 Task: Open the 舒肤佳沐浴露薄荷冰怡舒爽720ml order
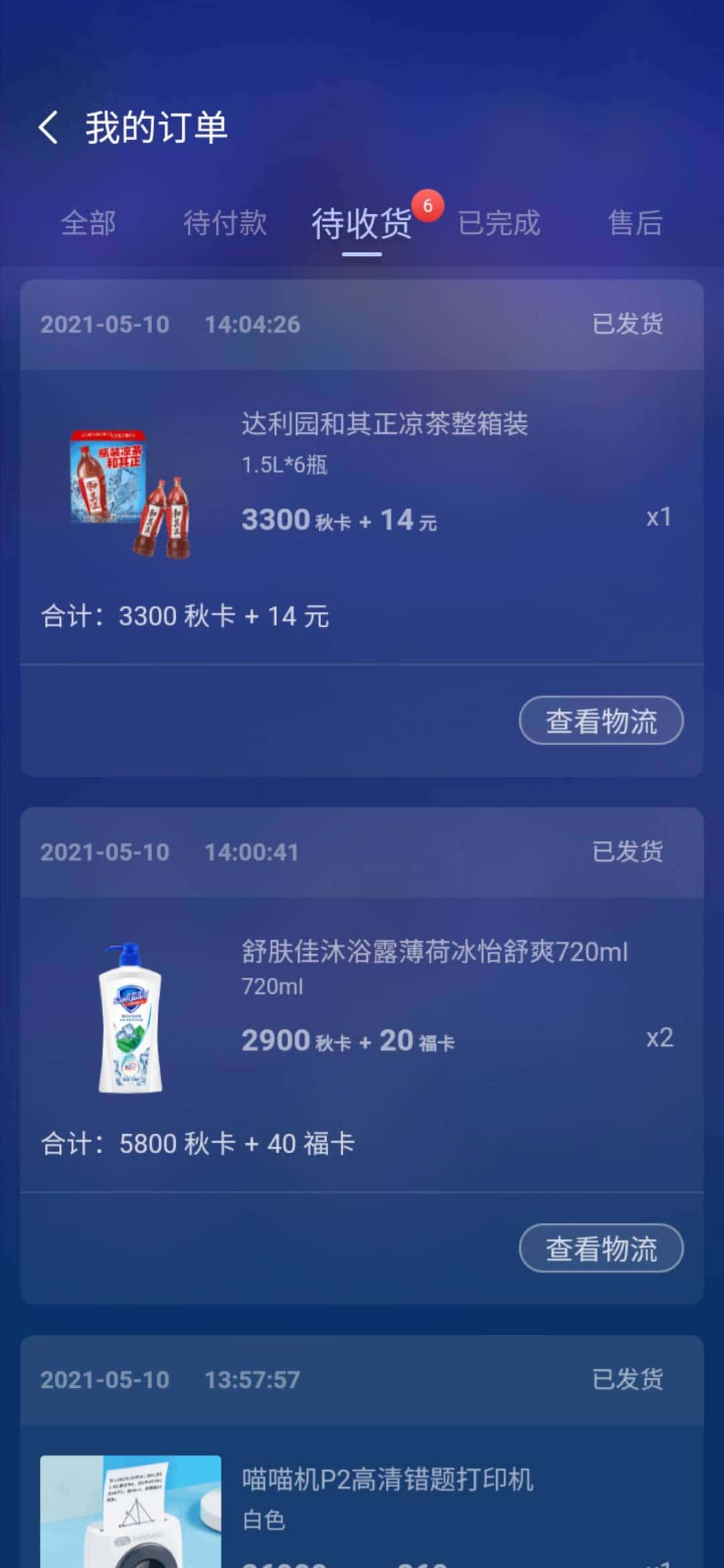point(434,952)
